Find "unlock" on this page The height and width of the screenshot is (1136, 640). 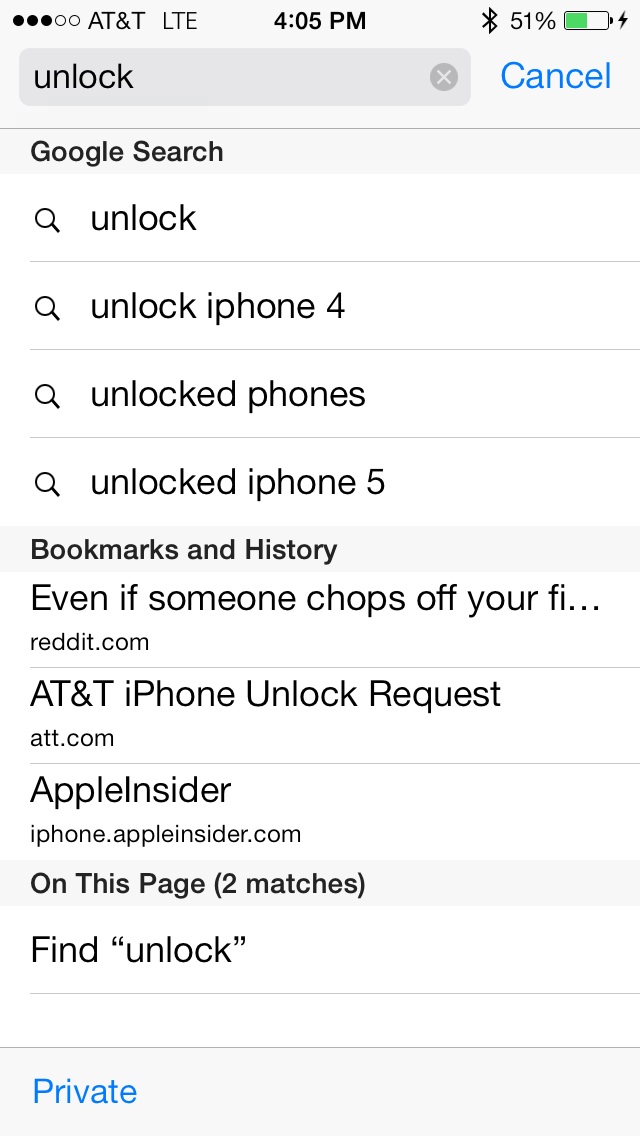320,950
